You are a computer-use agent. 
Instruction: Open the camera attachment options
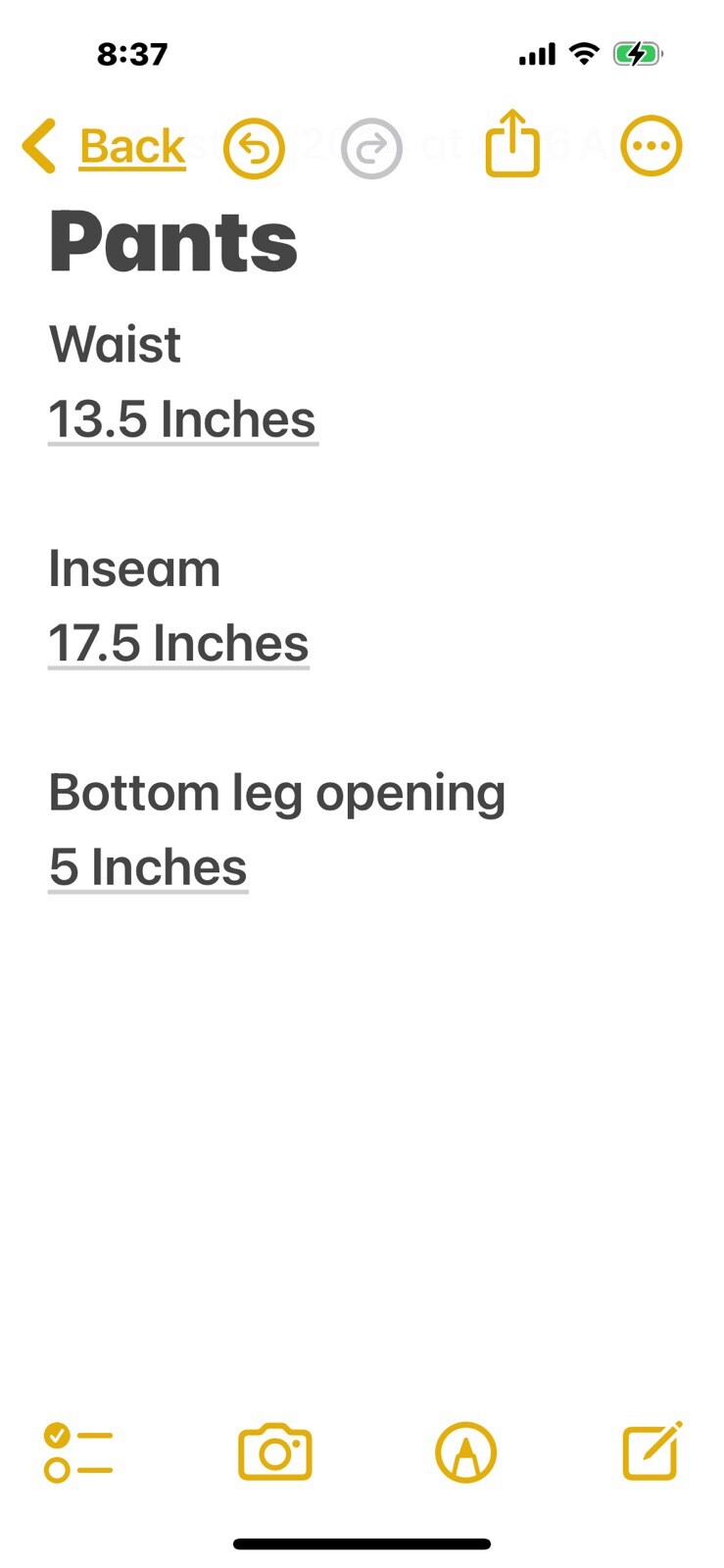click(x=275, y=1451)
